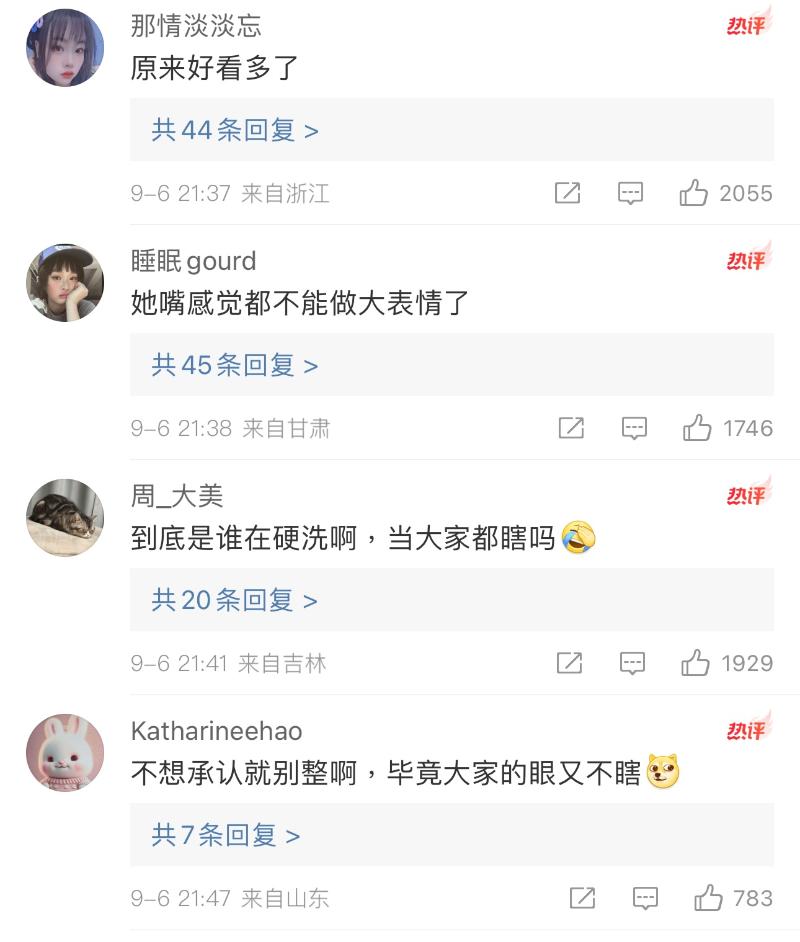Repost 那情淡淡忘's comment
This screenshot has width=800, height=942.
click(x=567, y=193)
